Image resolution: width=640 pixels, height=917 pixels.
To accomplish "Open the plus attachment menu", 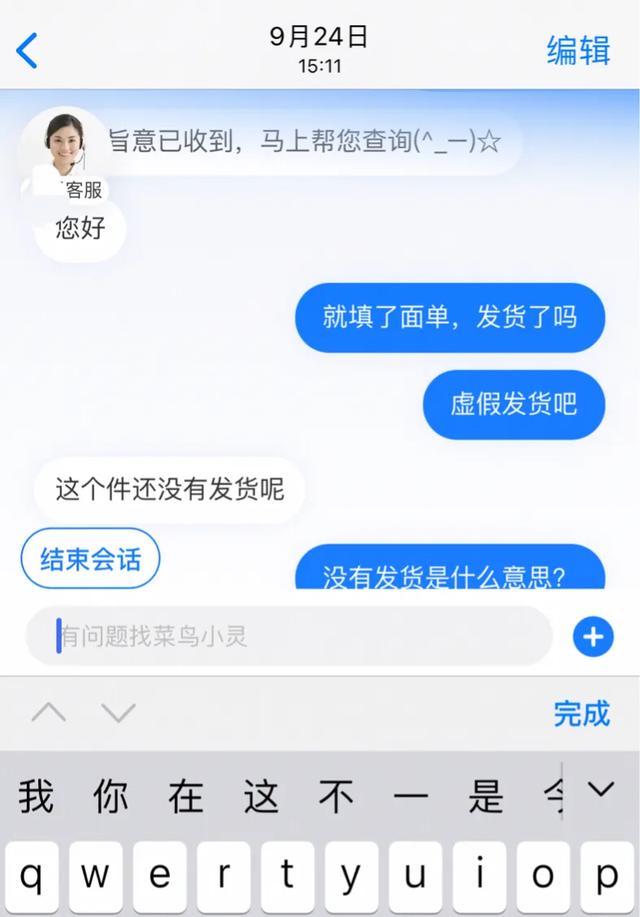I will click(593, 636).
